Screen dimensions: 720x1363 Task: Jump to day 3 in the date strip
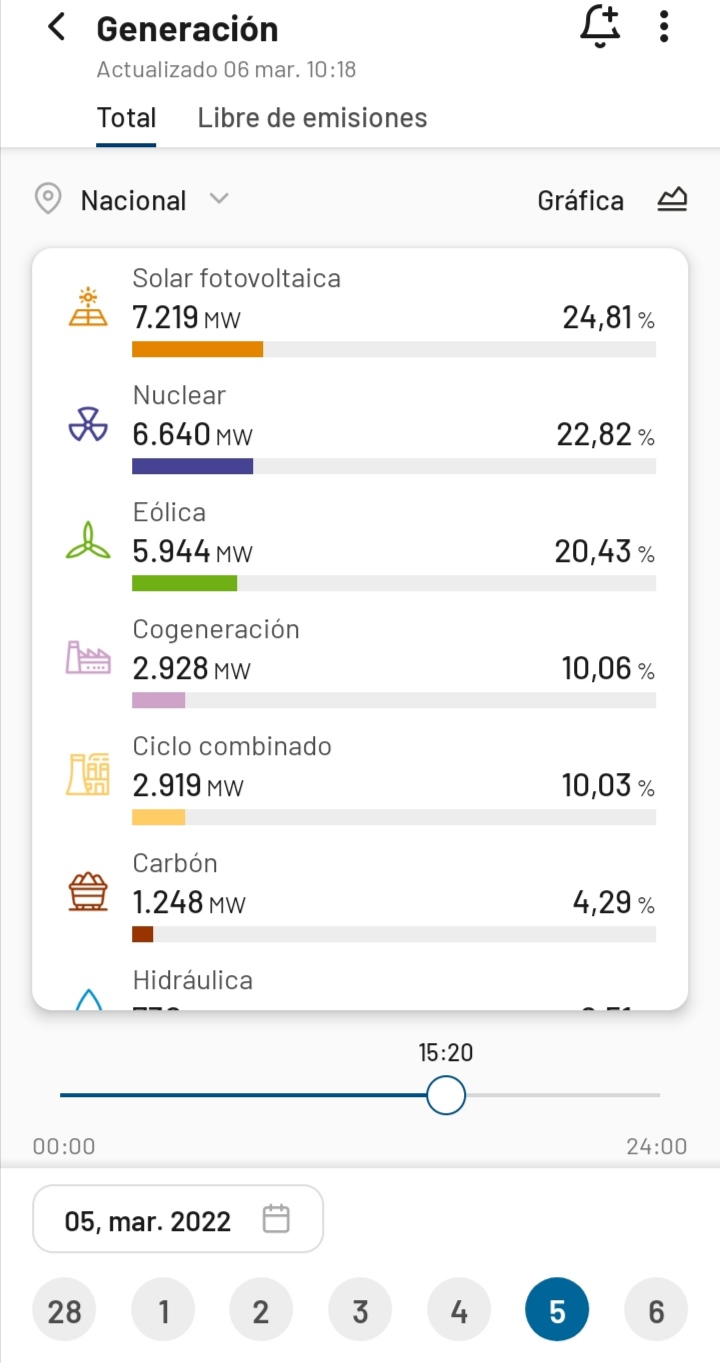[360, 1311]
